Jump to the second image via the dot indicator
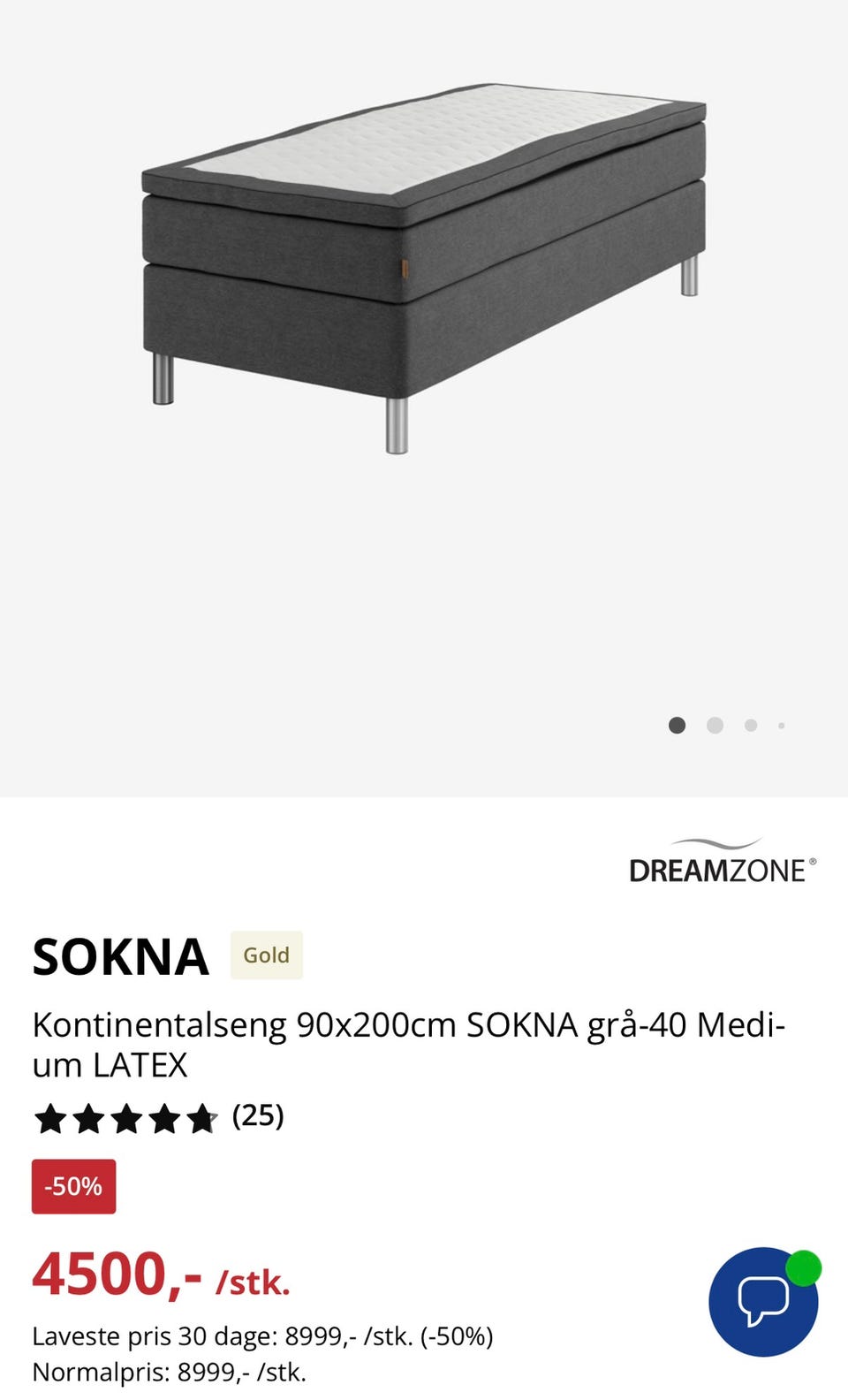 pos(715,726)
